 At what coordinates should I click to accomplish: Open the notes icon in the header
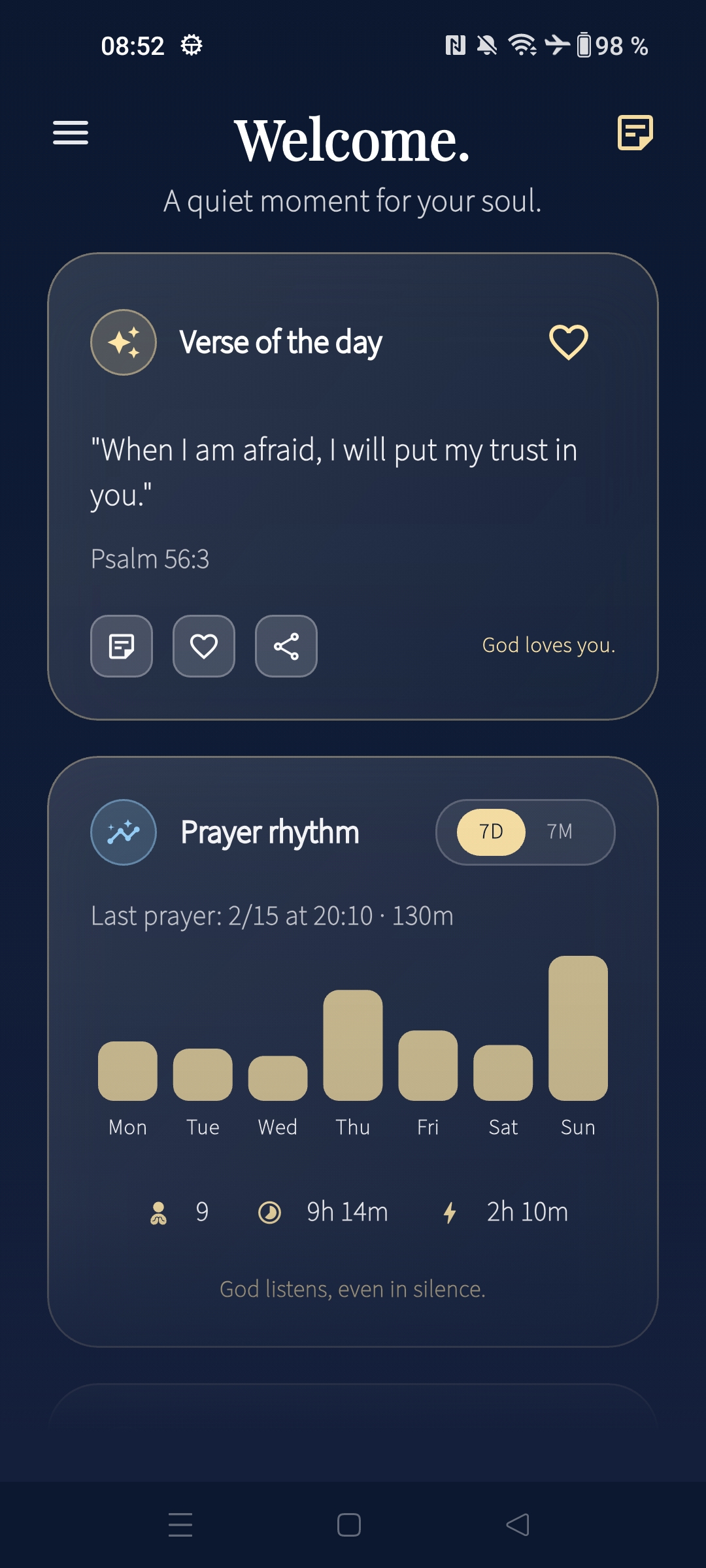coord(635,133)
